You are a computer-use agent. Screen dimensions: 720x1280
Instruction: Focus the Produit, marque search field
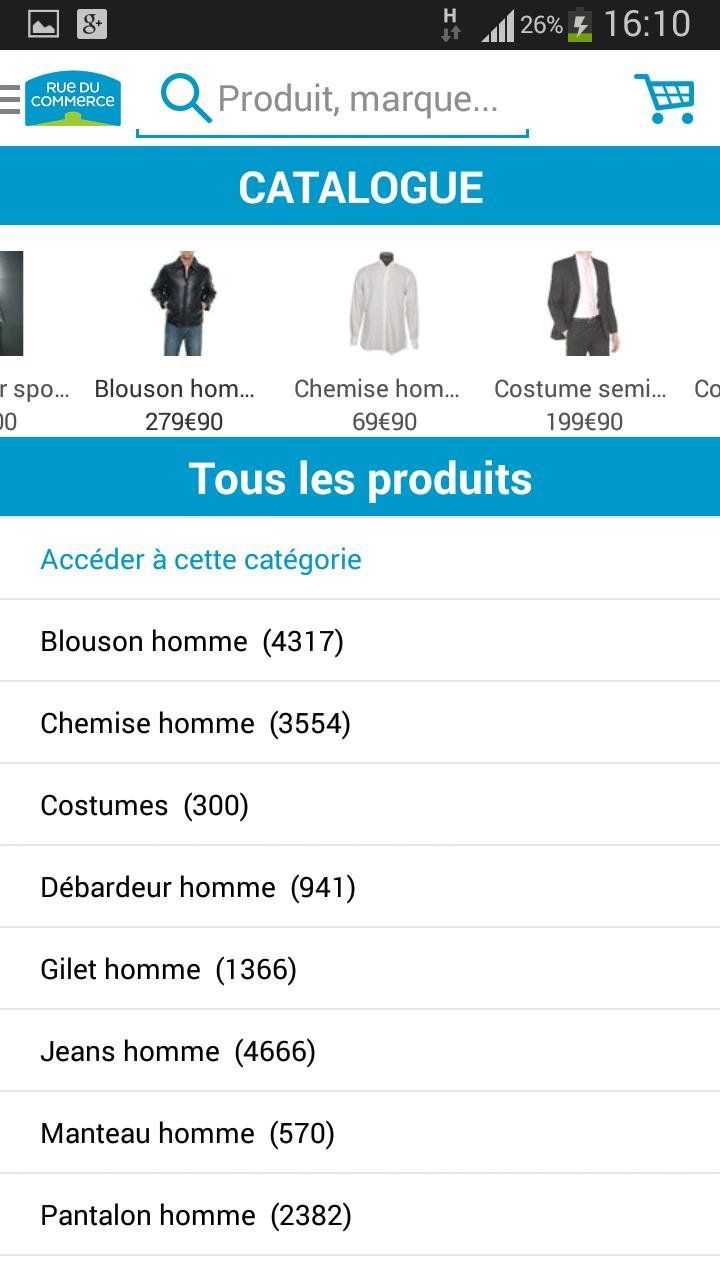[355, 99]
